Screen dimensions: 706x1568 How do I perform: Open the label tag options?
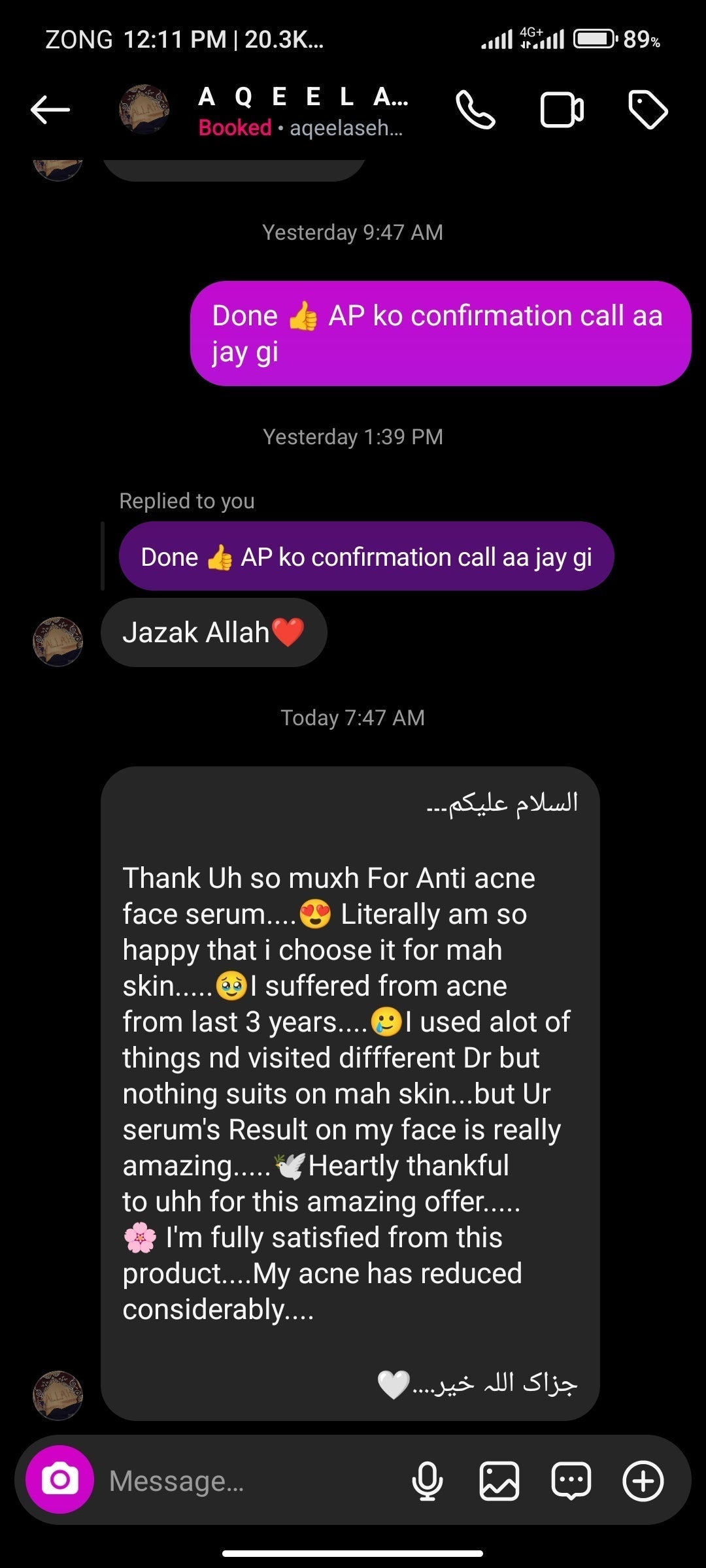pyautogui.click(x=647, y=109)
